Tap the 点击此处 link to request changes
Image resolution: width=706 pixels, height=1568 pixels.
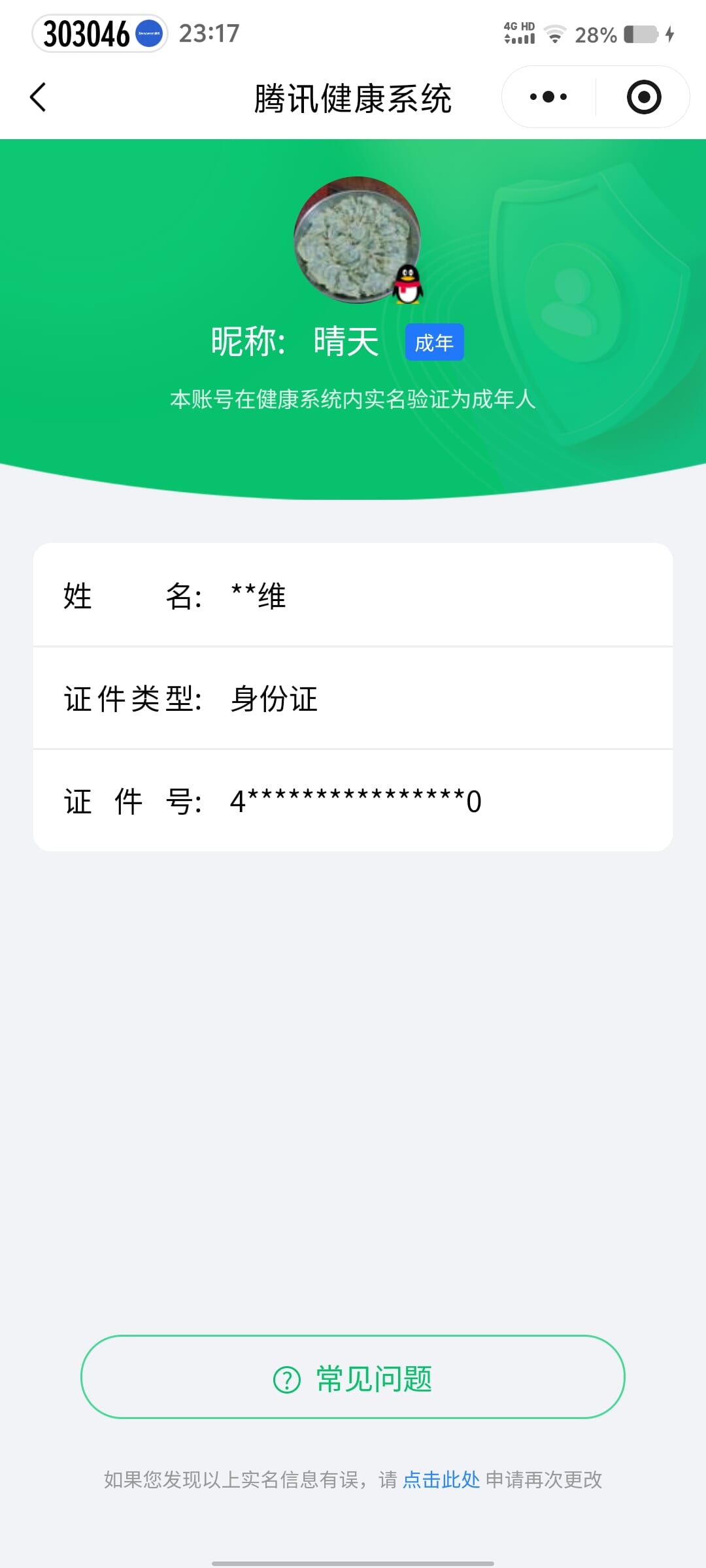[441, 1480]
